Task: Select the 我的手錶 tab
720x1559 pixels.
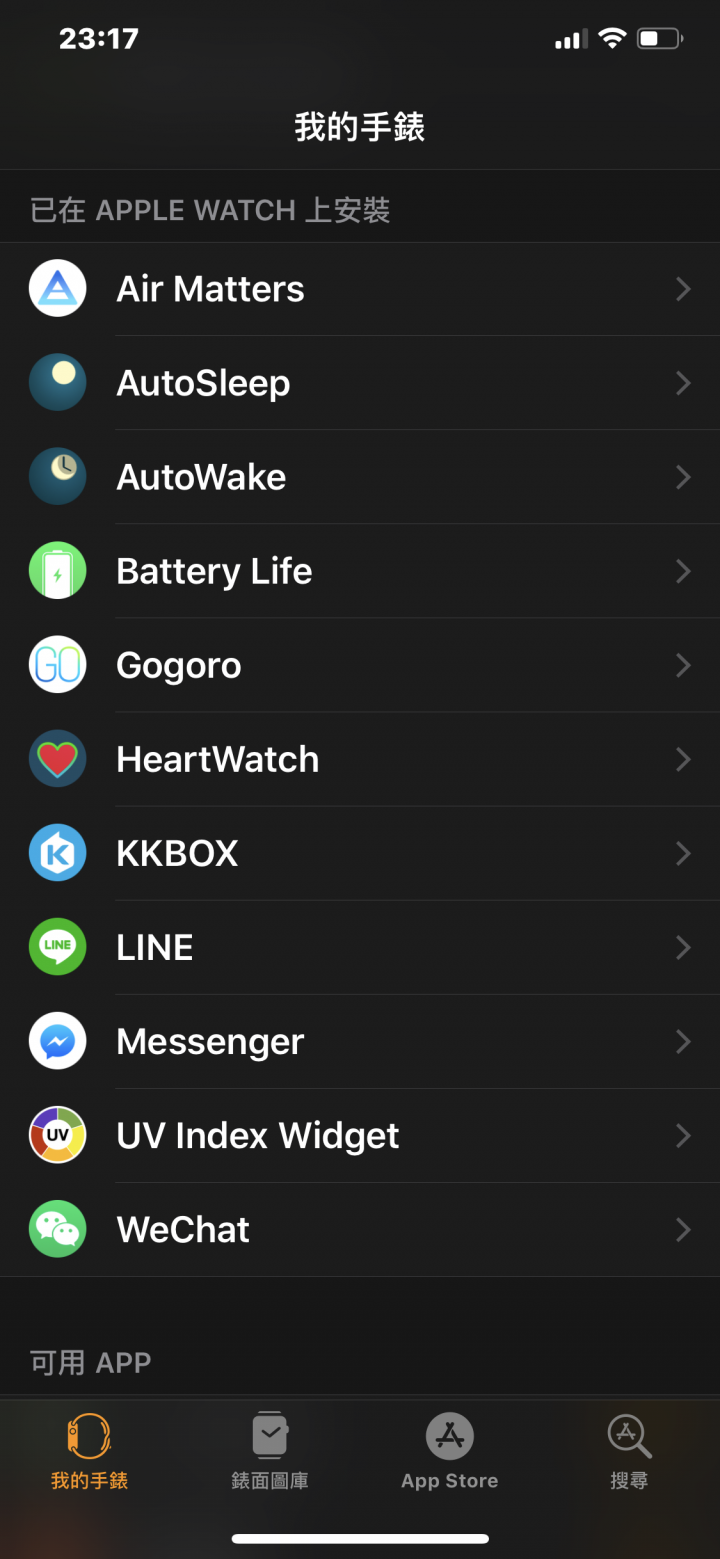Action: 90,1451
